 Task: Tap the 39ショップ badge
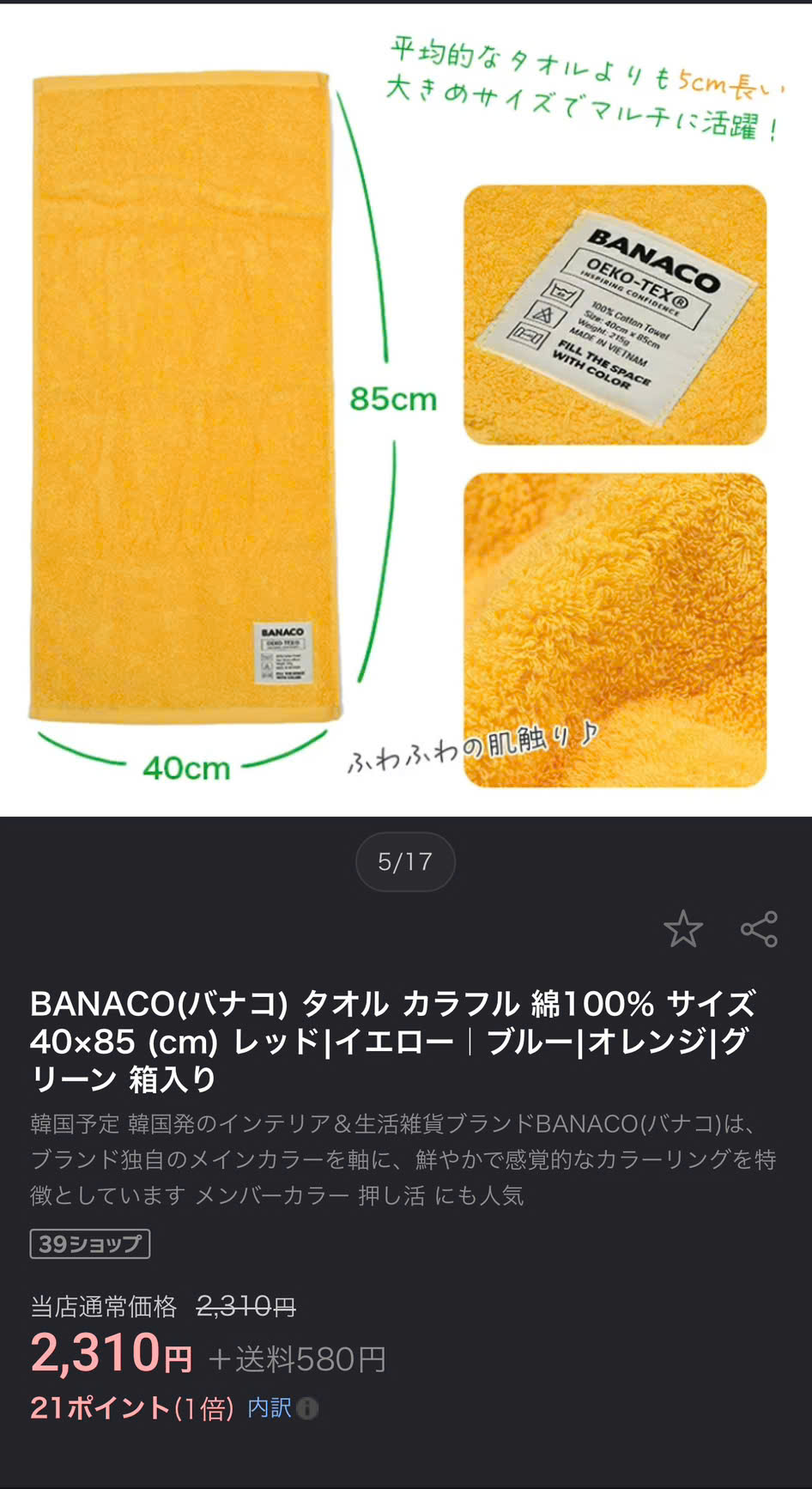click(90, 1243)
